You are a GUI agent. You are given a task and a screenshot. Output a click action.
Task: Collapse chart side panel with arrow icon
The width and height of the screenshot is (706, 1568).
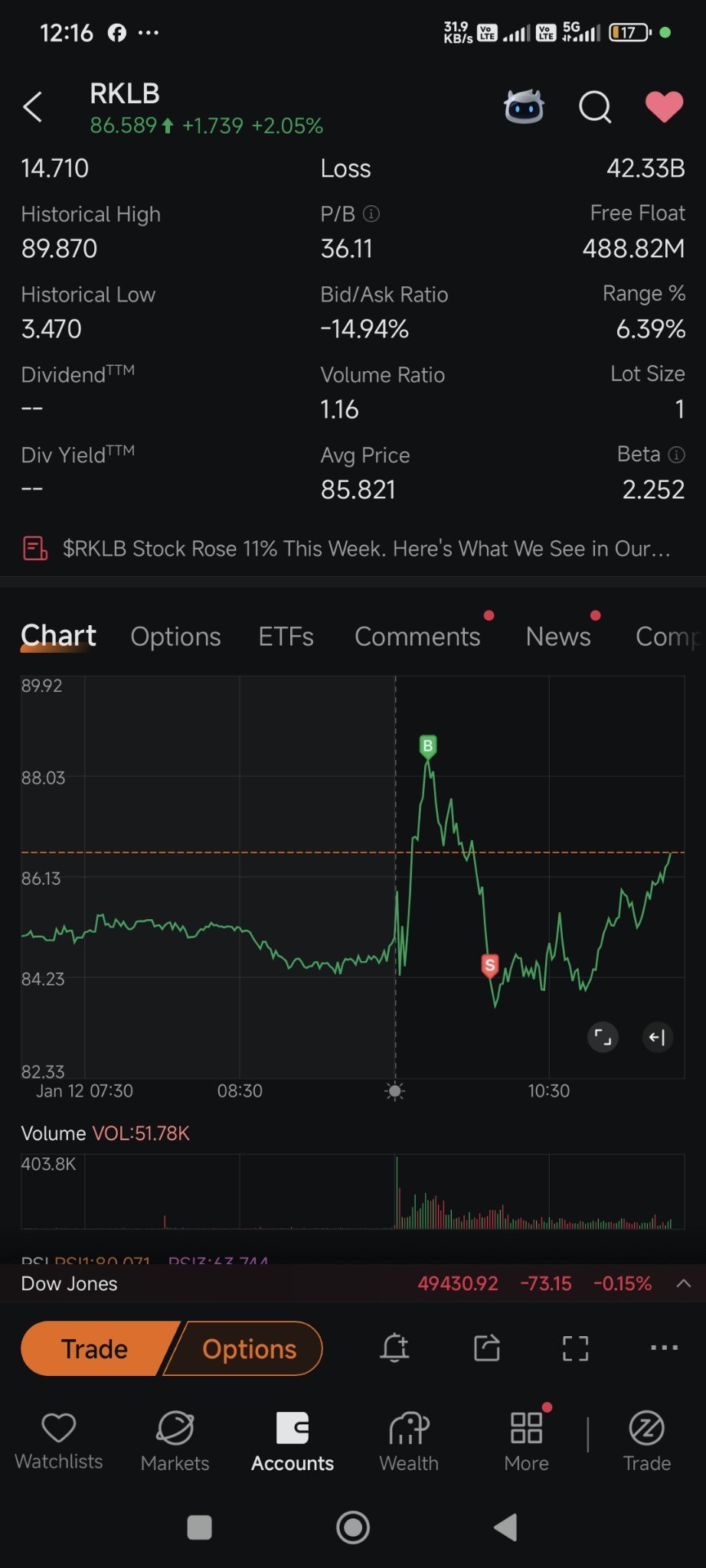(x=657, y=1038)
